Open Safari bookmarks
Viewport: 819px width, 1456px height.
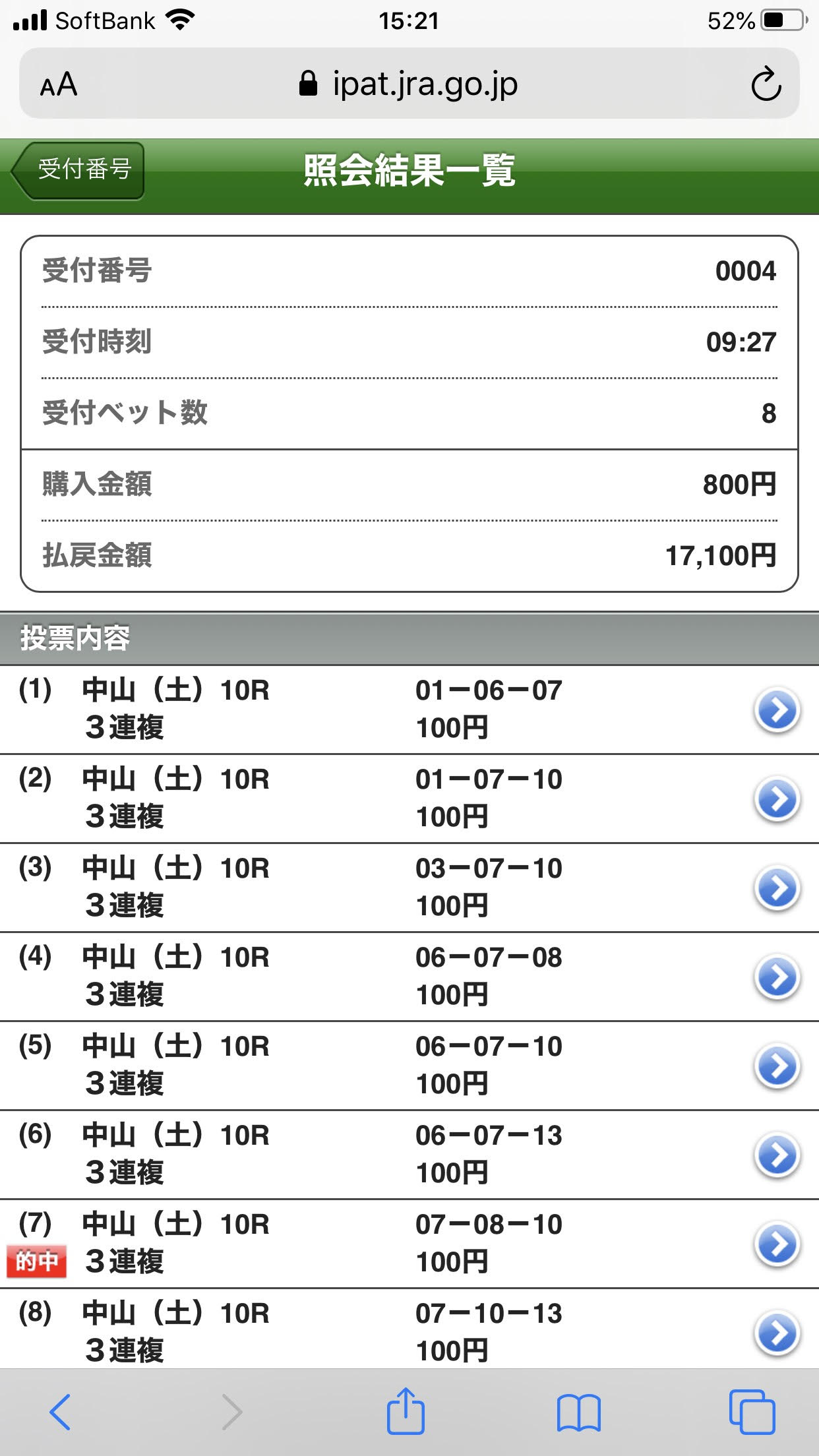point(578,1412)
